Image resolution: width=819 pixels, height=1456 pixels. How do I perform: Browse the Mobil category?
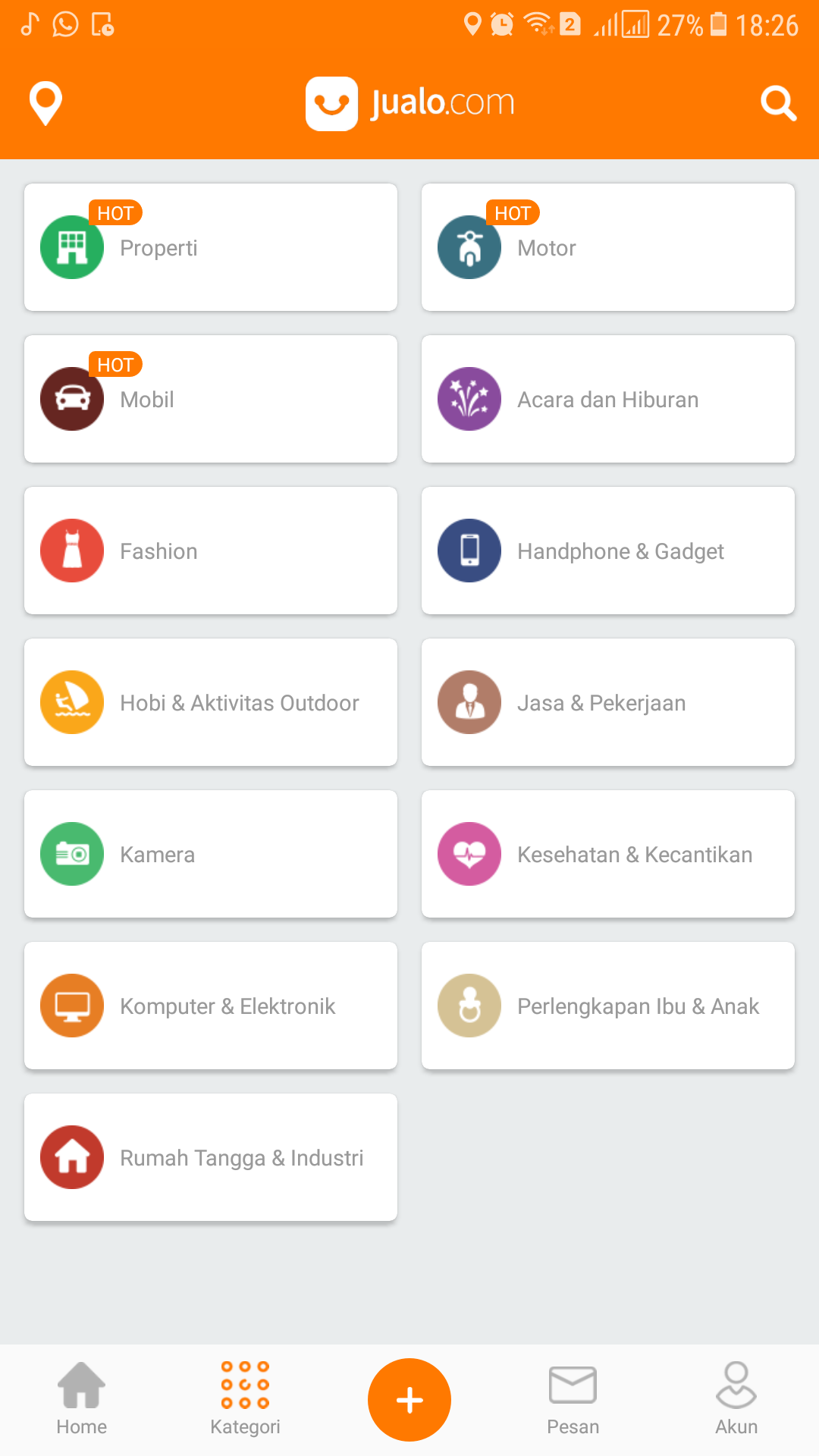pyautogui.click(x=211, y=399)
